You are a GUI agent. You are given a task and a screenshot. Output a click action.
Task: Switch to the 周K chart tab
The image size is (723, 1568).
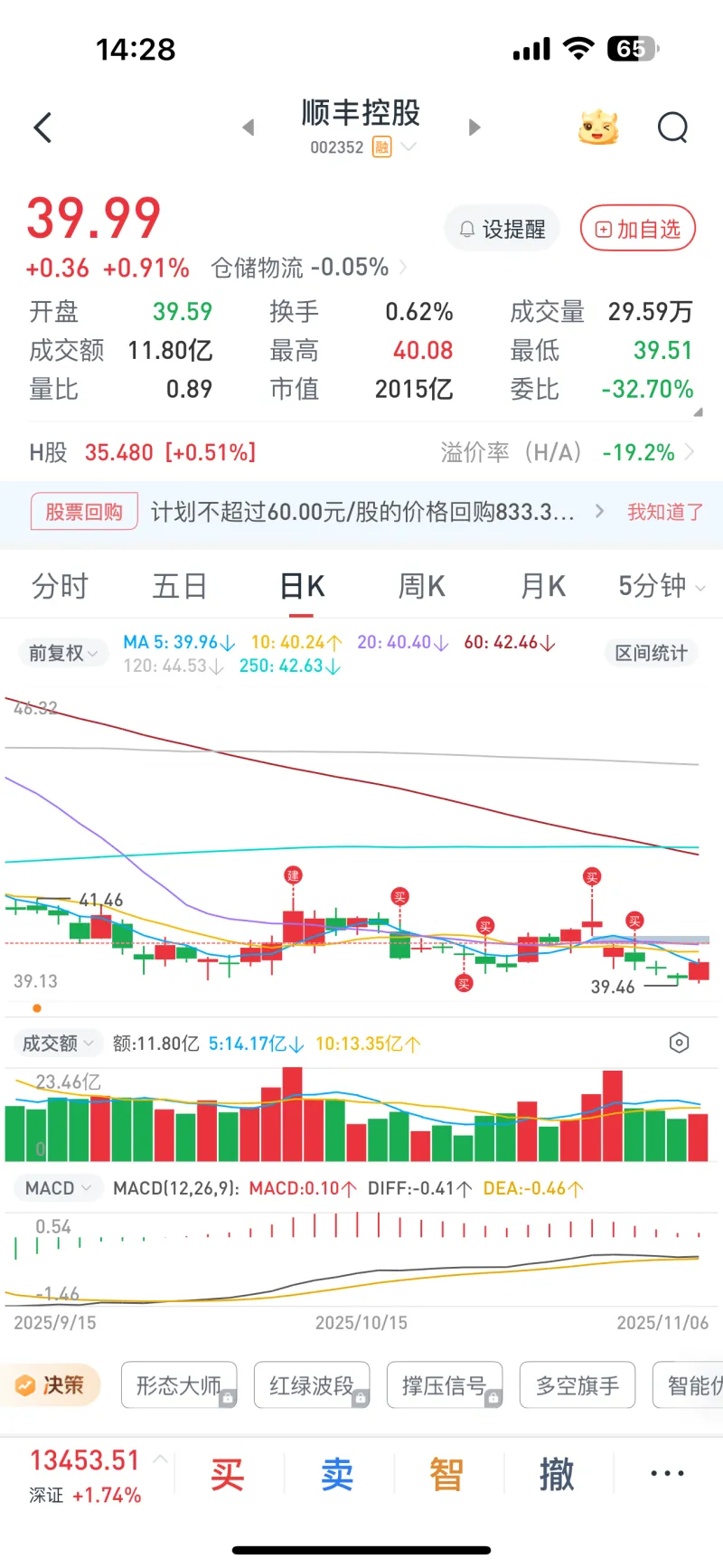click(421, 586)
